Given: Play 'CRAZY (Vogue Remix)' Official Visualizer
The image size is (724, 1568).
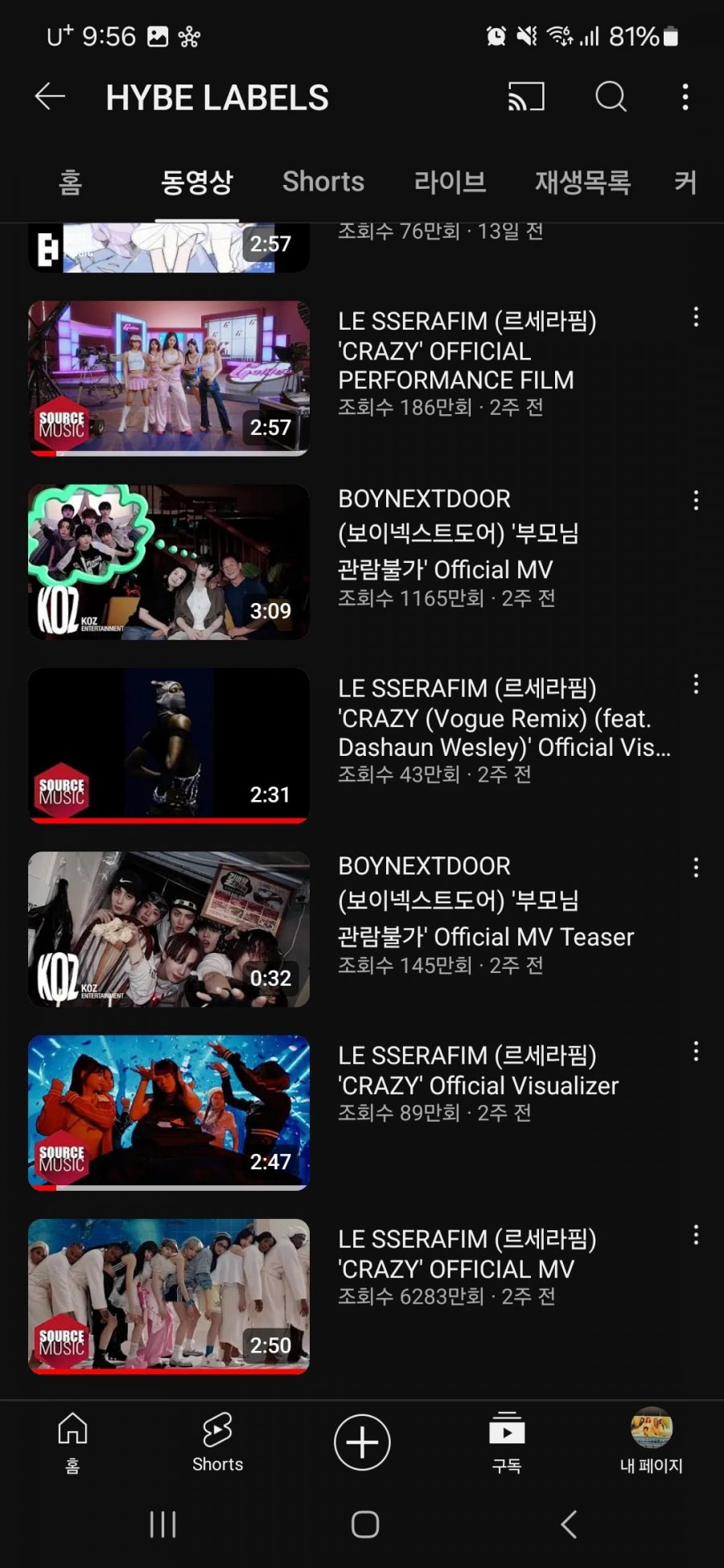Looking at the screenshot, I should pos(169,745).
